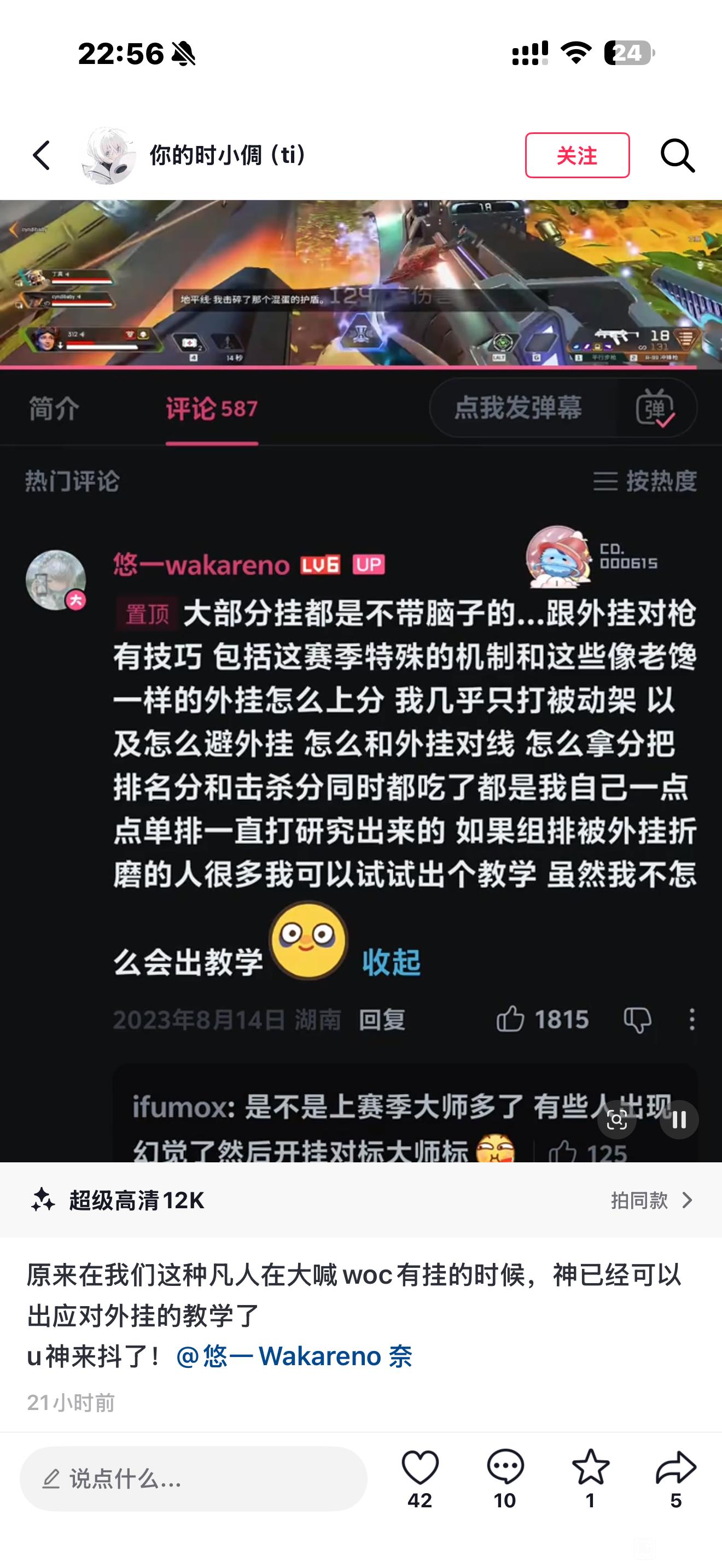Open the @悠一Wakareno 奈 mention link

pyautogui.click(x=294, y=1357)
